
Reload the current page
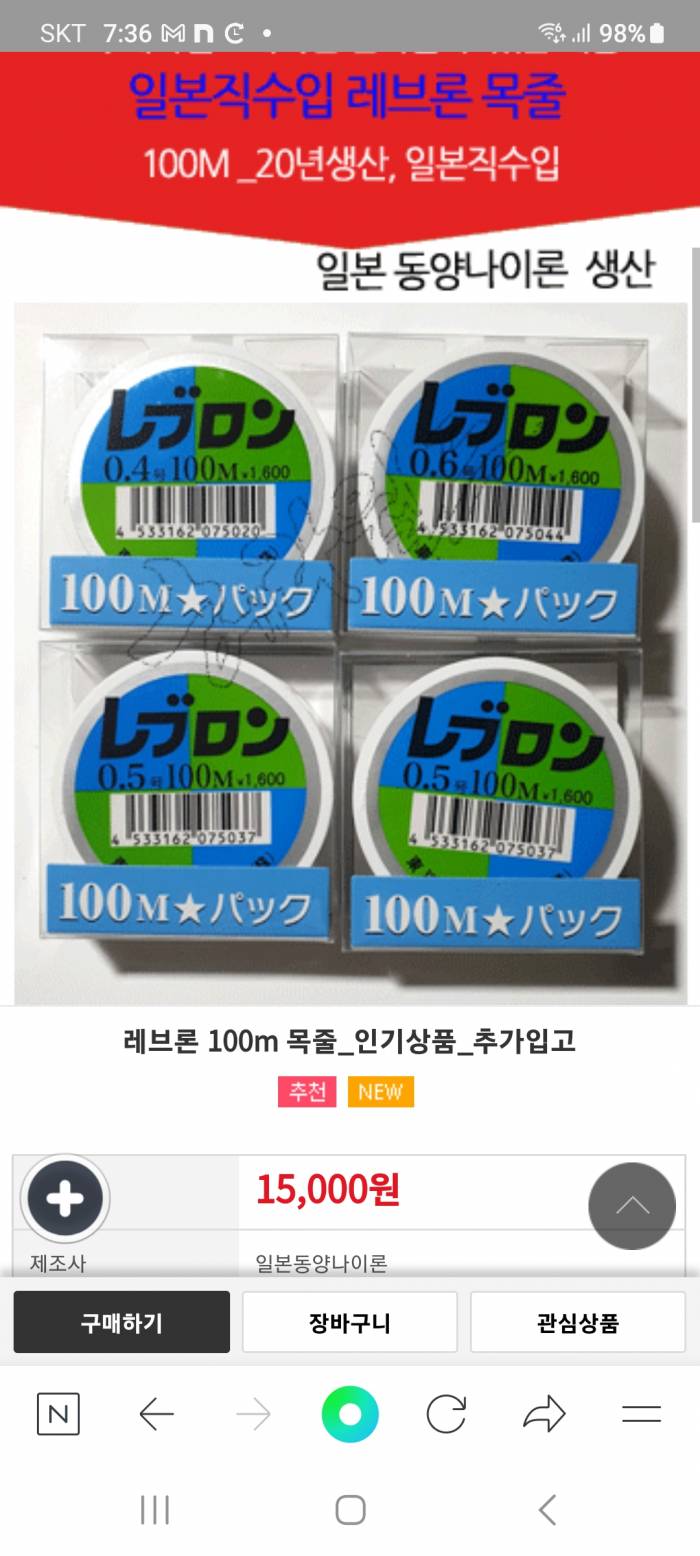446,1414
